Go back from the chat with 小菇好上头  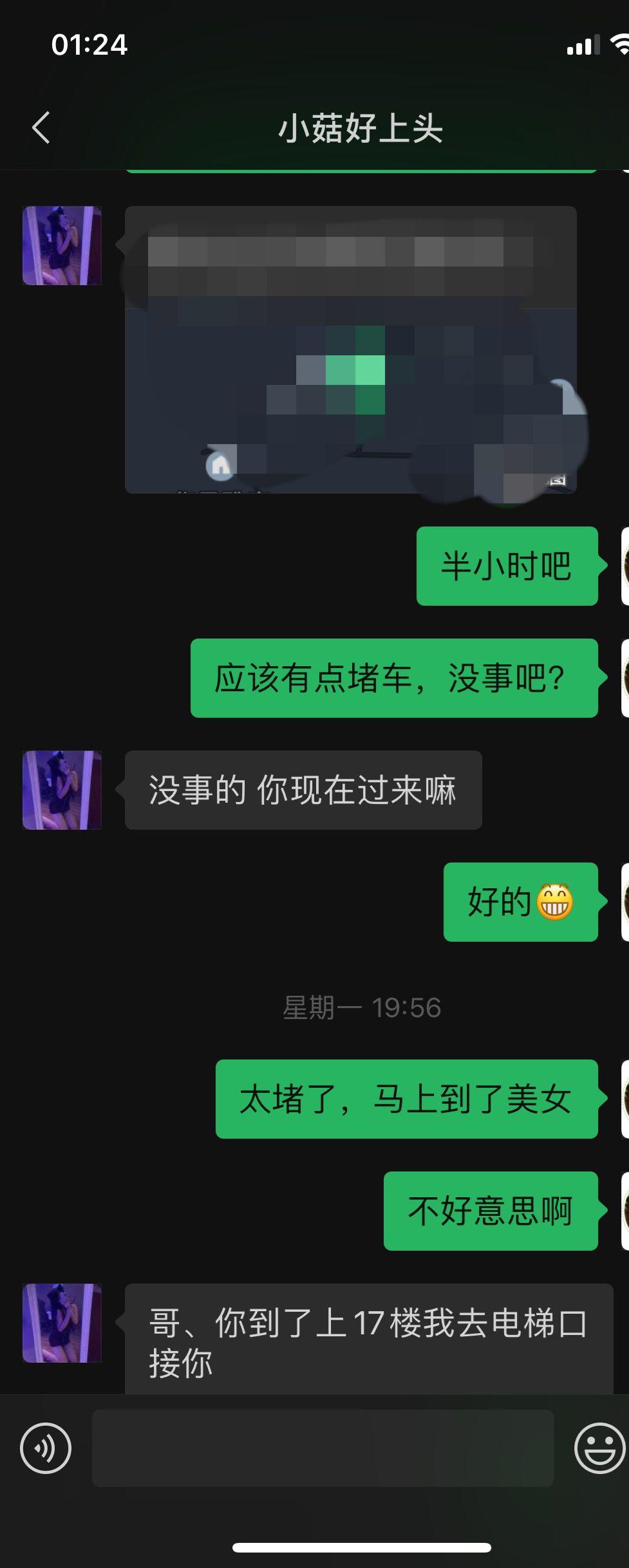(x=41, y=127)
